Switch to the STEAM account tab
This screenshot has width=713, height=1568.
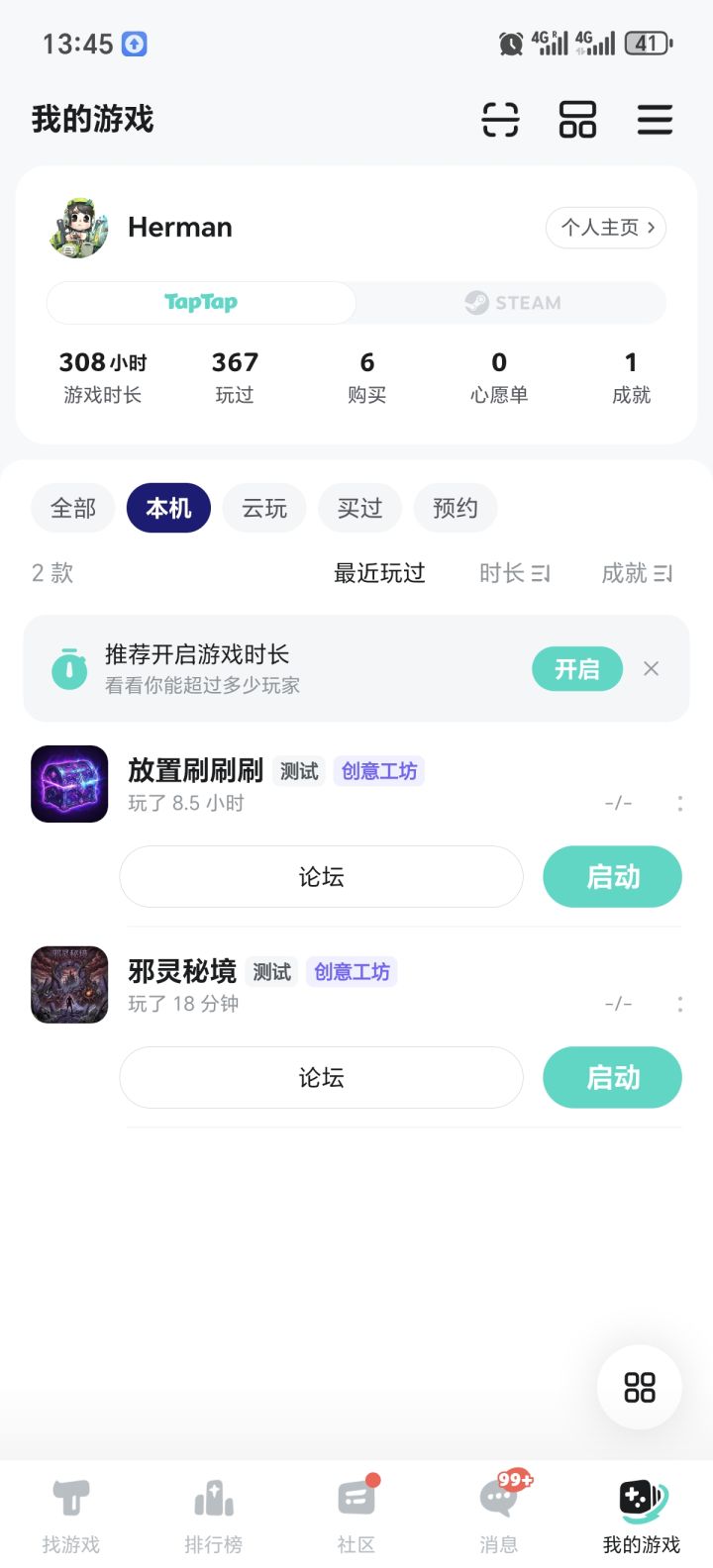coord(512,303)
